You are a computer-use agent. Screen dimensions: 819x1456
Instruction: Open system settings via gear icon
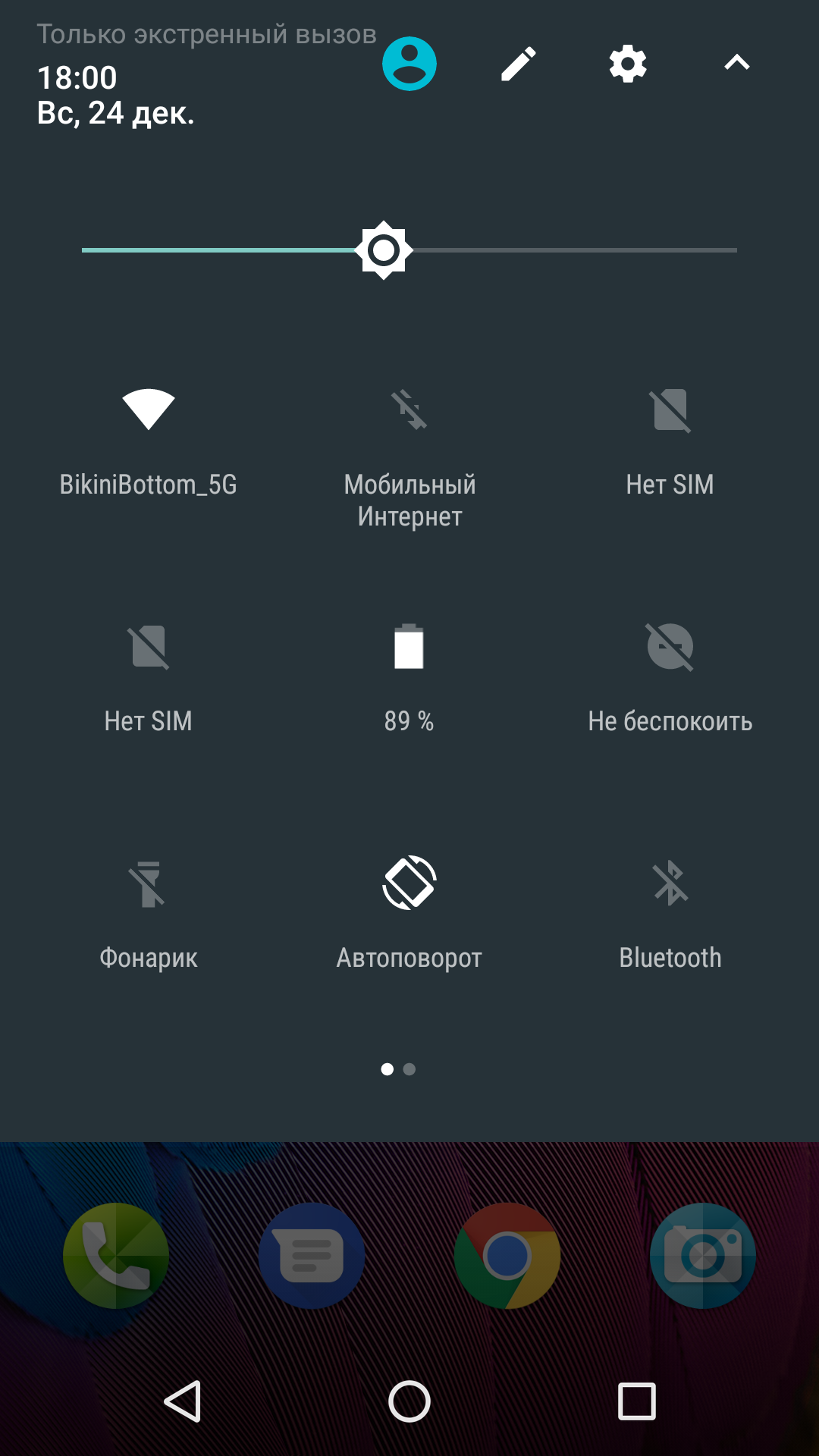tap(628, 64)
